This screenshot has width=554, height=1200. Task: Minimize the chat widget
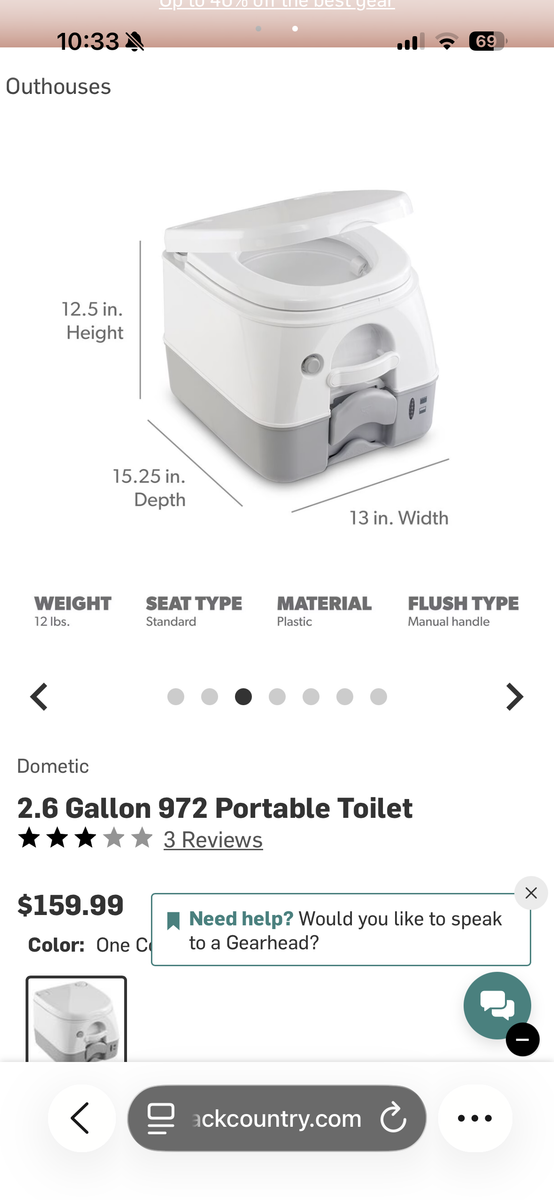pos(523,1040)
